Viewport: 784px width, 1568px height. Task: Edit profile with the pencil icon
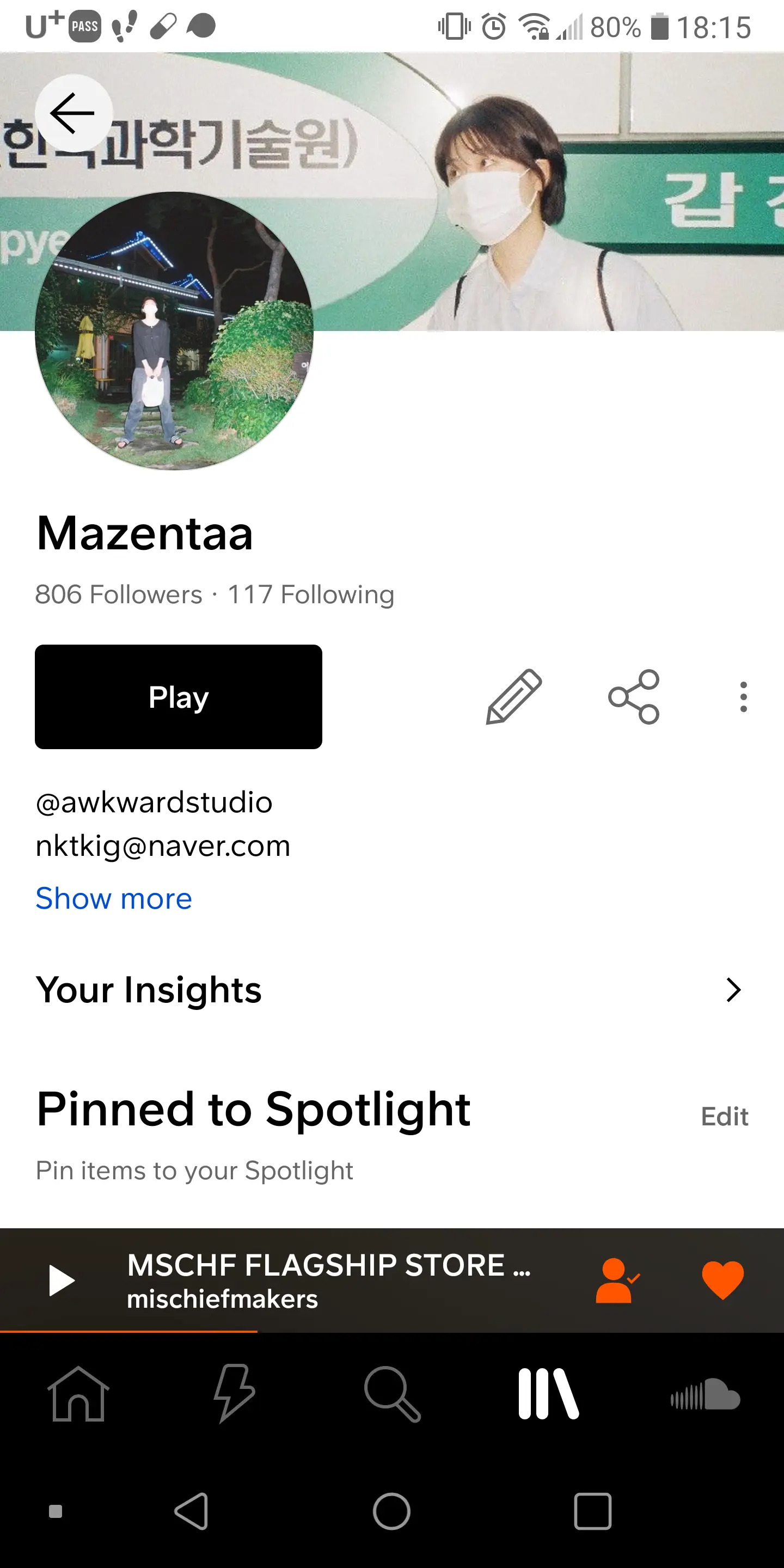(514, 696)
